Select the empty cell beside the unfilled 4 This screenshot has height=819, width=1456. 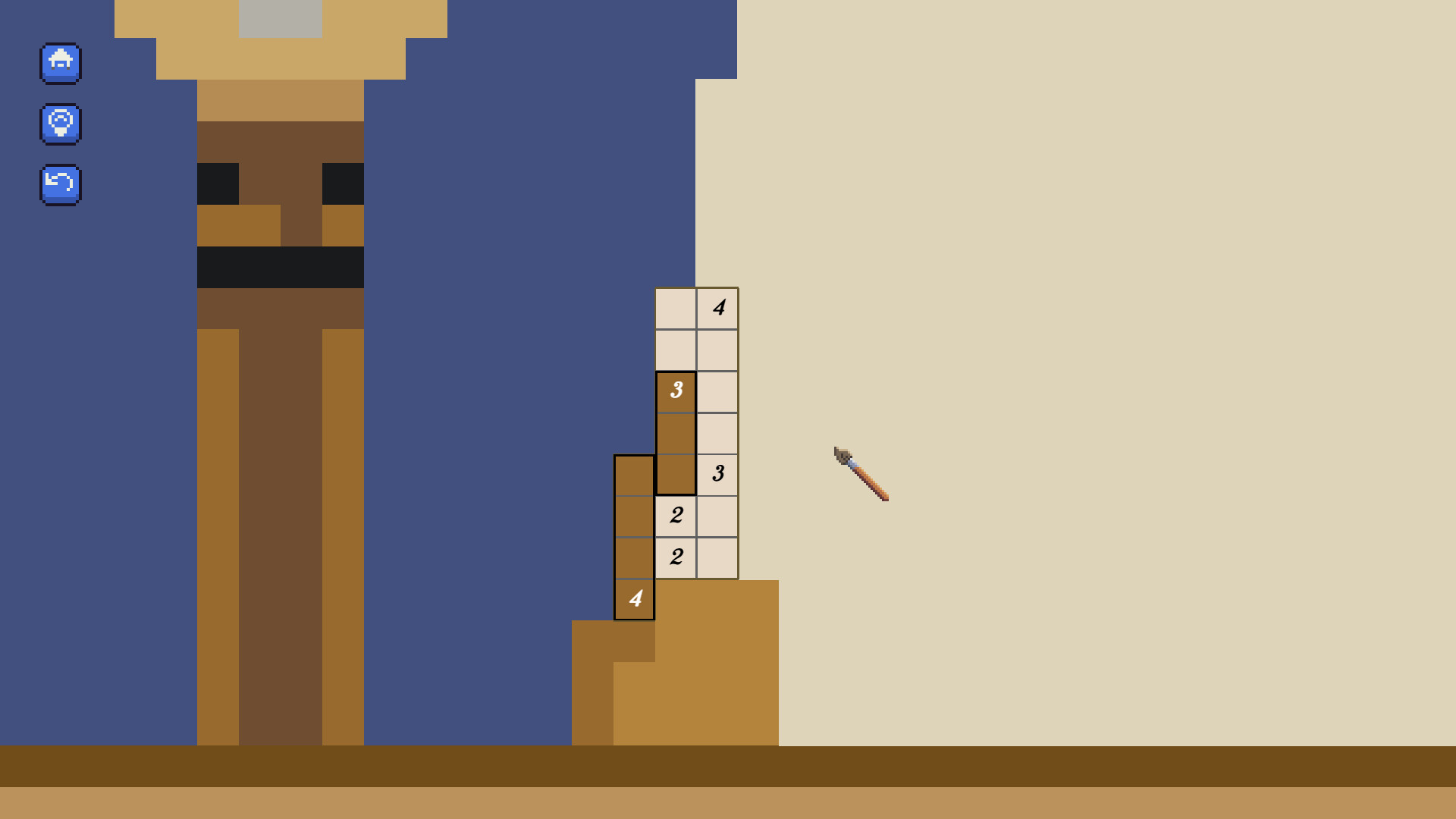click(676, 308)
